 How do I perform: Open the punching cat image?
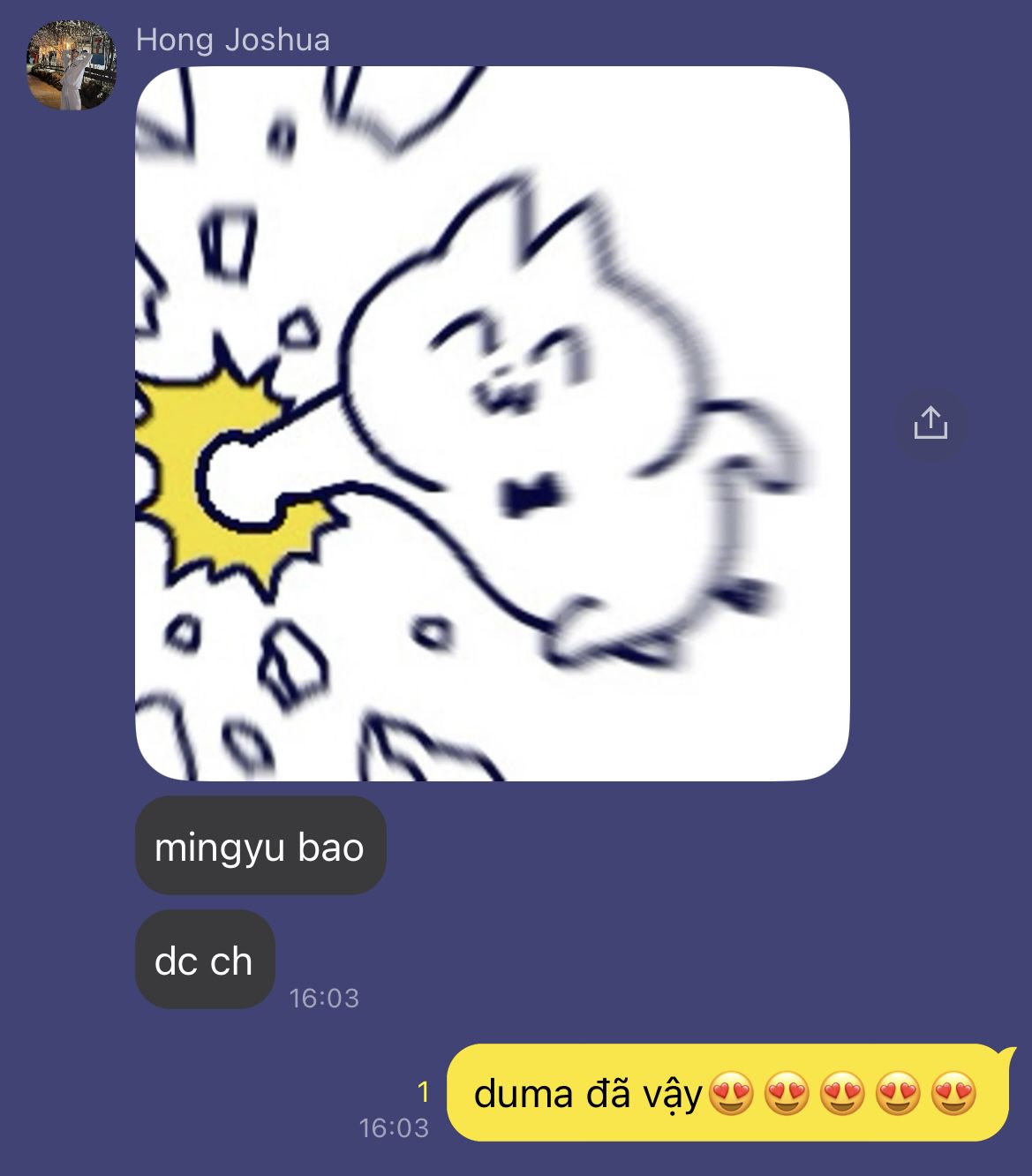(492, 424)
